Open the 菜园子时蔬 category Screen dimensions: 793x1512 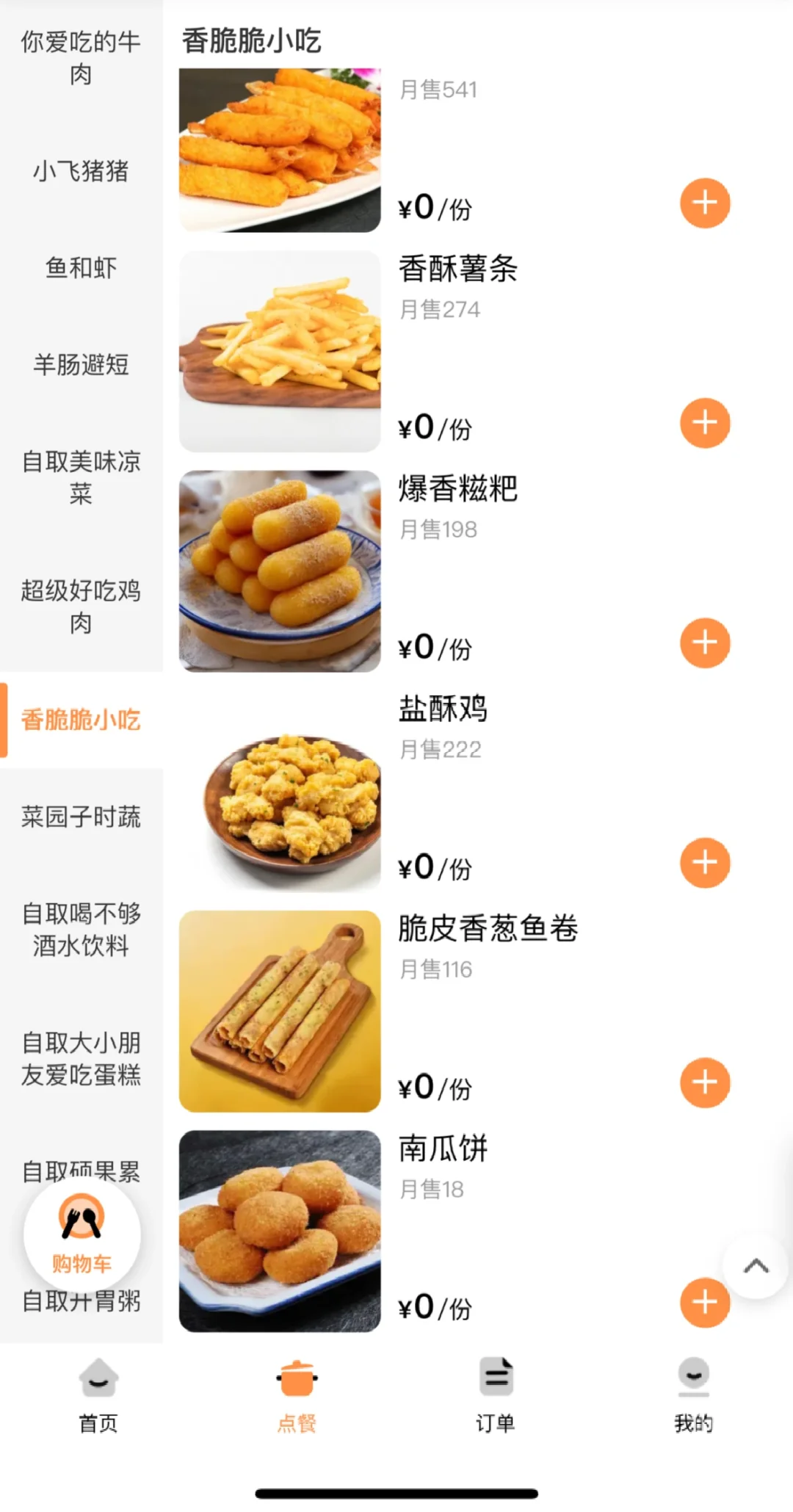[81, 816]
